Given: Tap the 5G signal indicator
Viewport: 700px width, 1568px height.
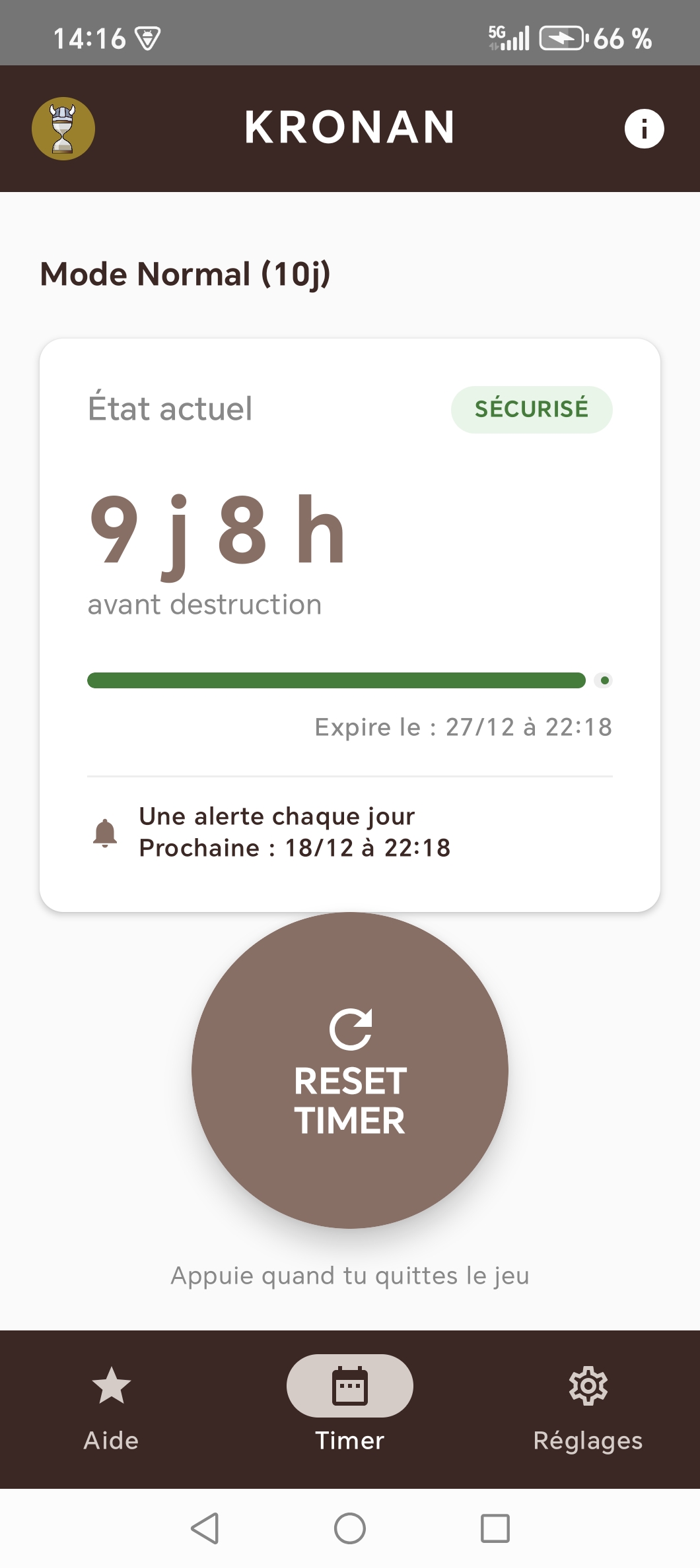Looking at the screenshot, I should (x=508, y=38).
